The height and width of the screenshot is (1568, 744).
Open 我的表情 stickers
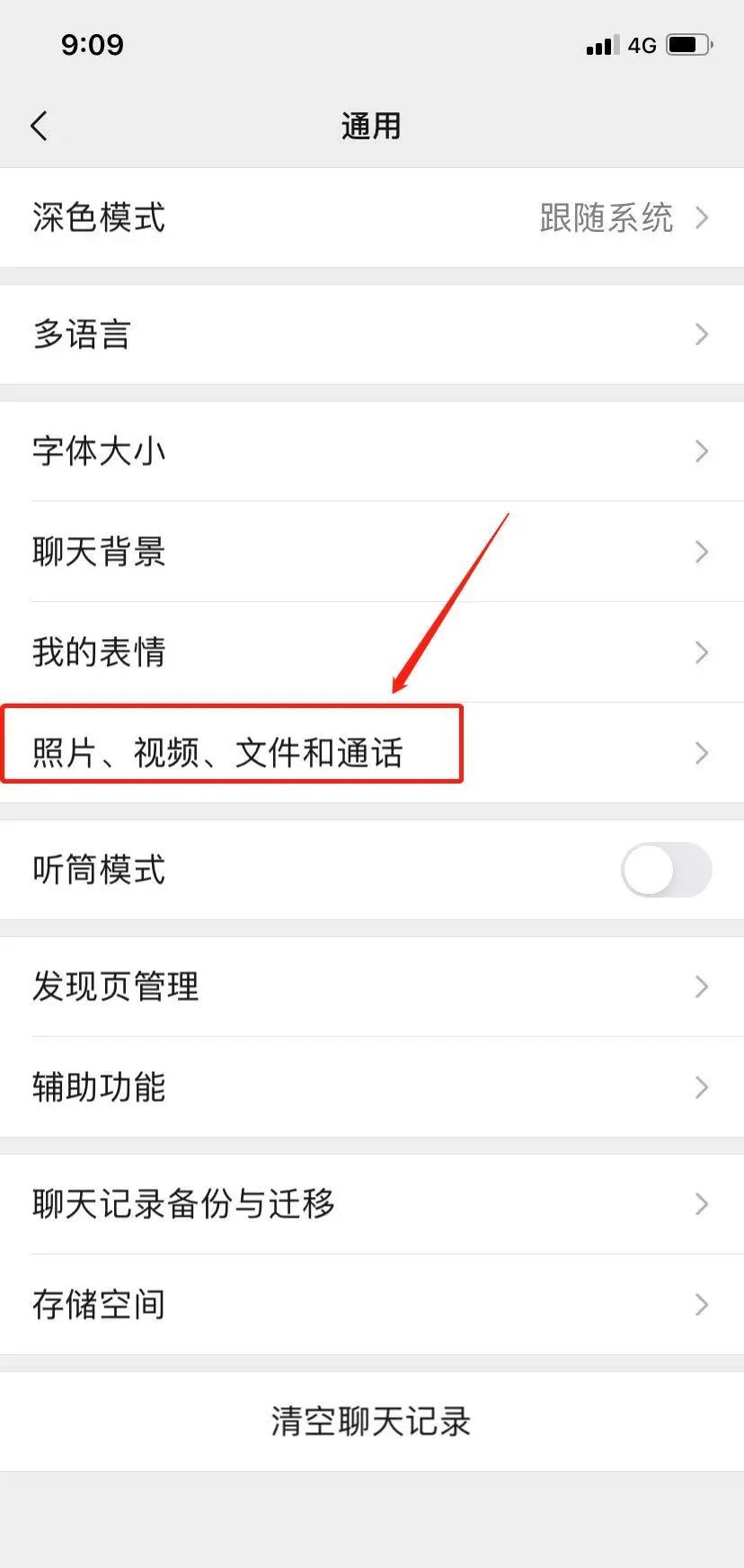pyautogui.click(x=372, y=652)
